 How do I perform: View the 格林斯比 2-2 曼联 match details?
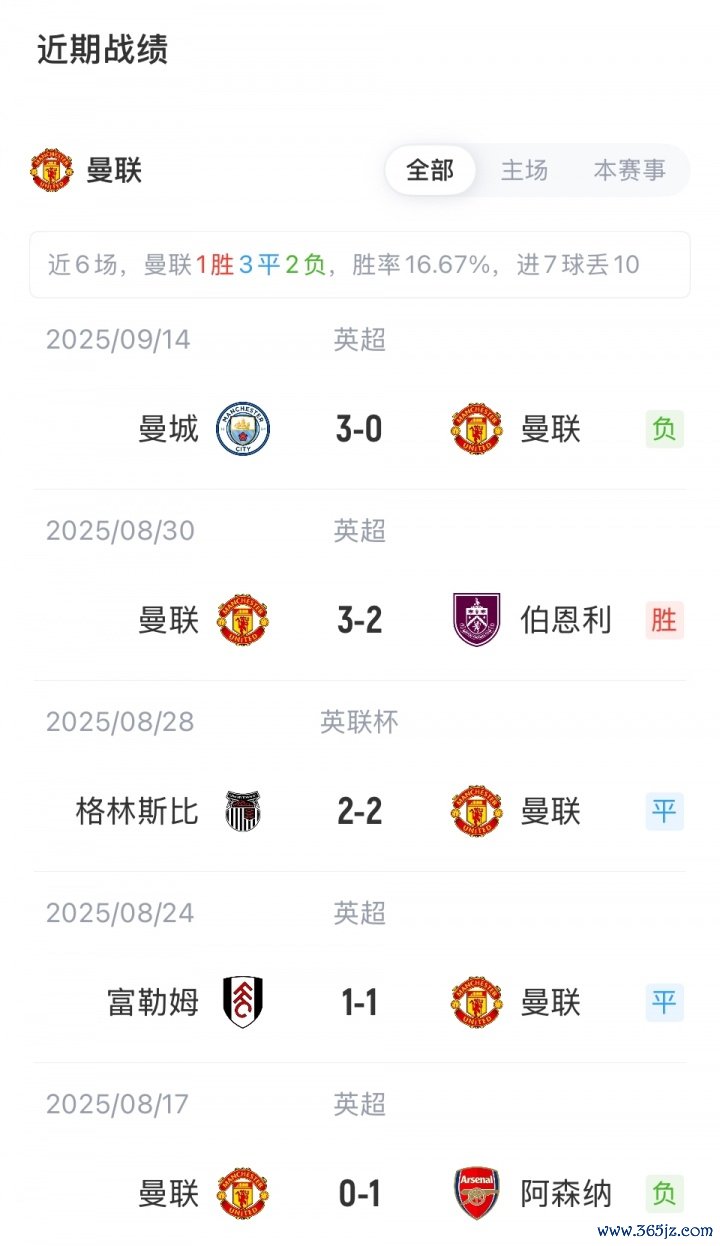360,786
